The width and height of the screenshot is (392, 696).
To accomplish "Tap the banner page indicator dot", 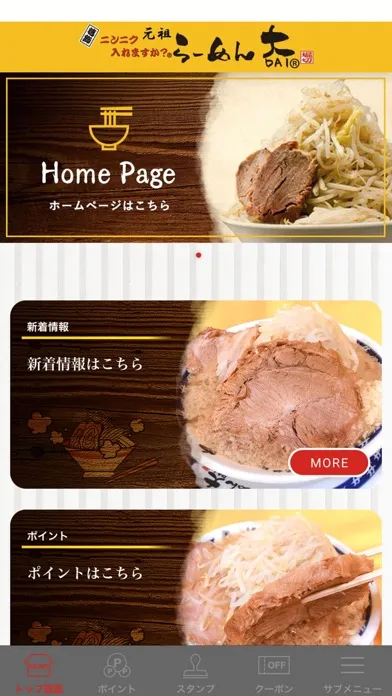I will click(x=198, y=255).
